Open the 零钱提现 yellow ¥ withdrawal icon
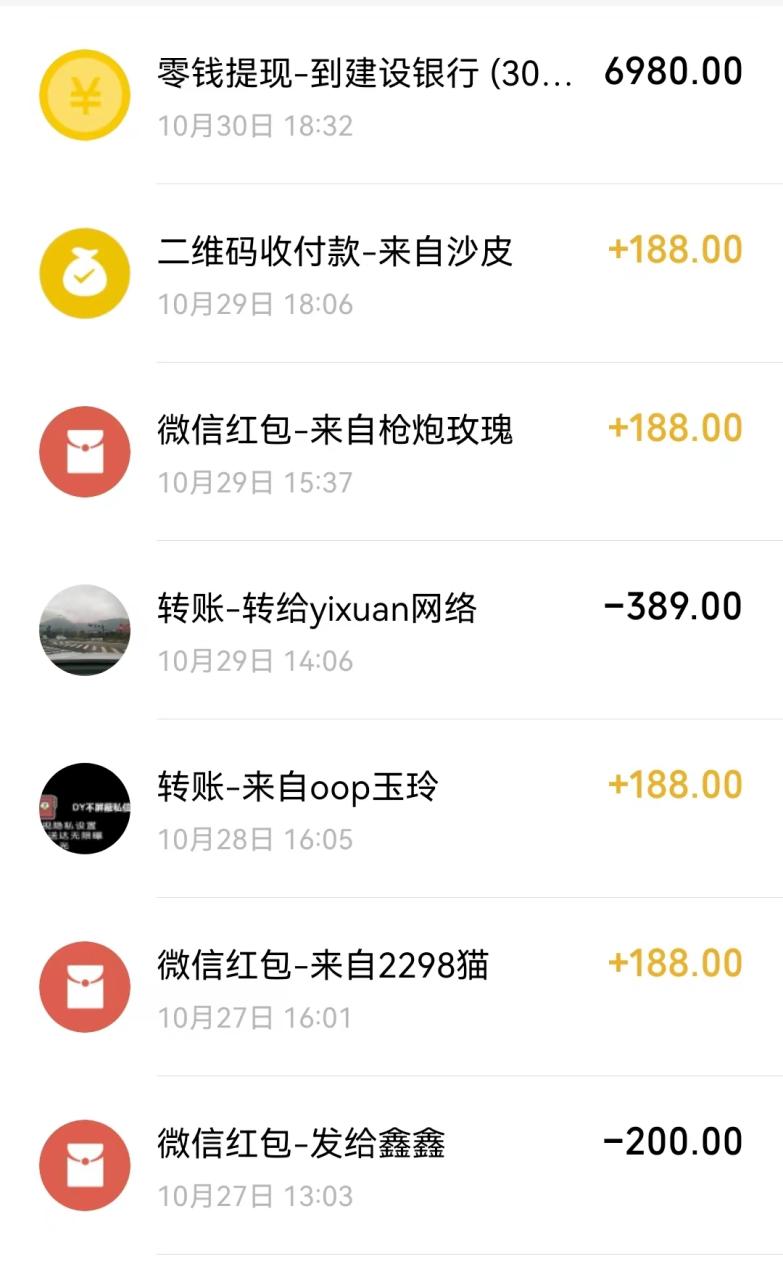Image resolution: width=783 pixels, height=1280 pixels. click(85, 95)
